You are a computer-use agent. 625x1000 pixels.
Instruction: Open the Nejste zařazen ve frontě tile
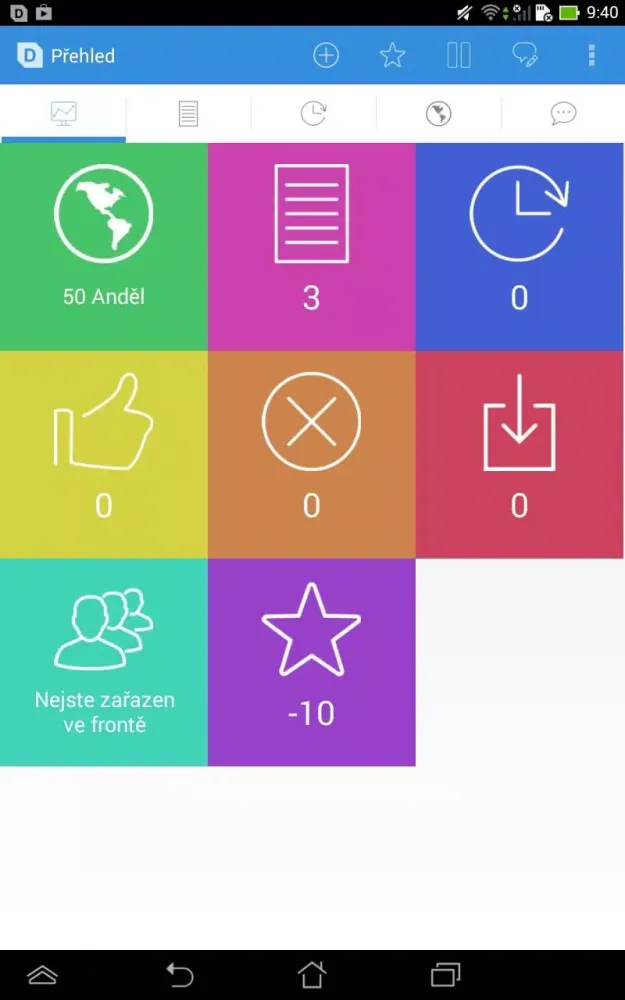[x=104, y=662]
